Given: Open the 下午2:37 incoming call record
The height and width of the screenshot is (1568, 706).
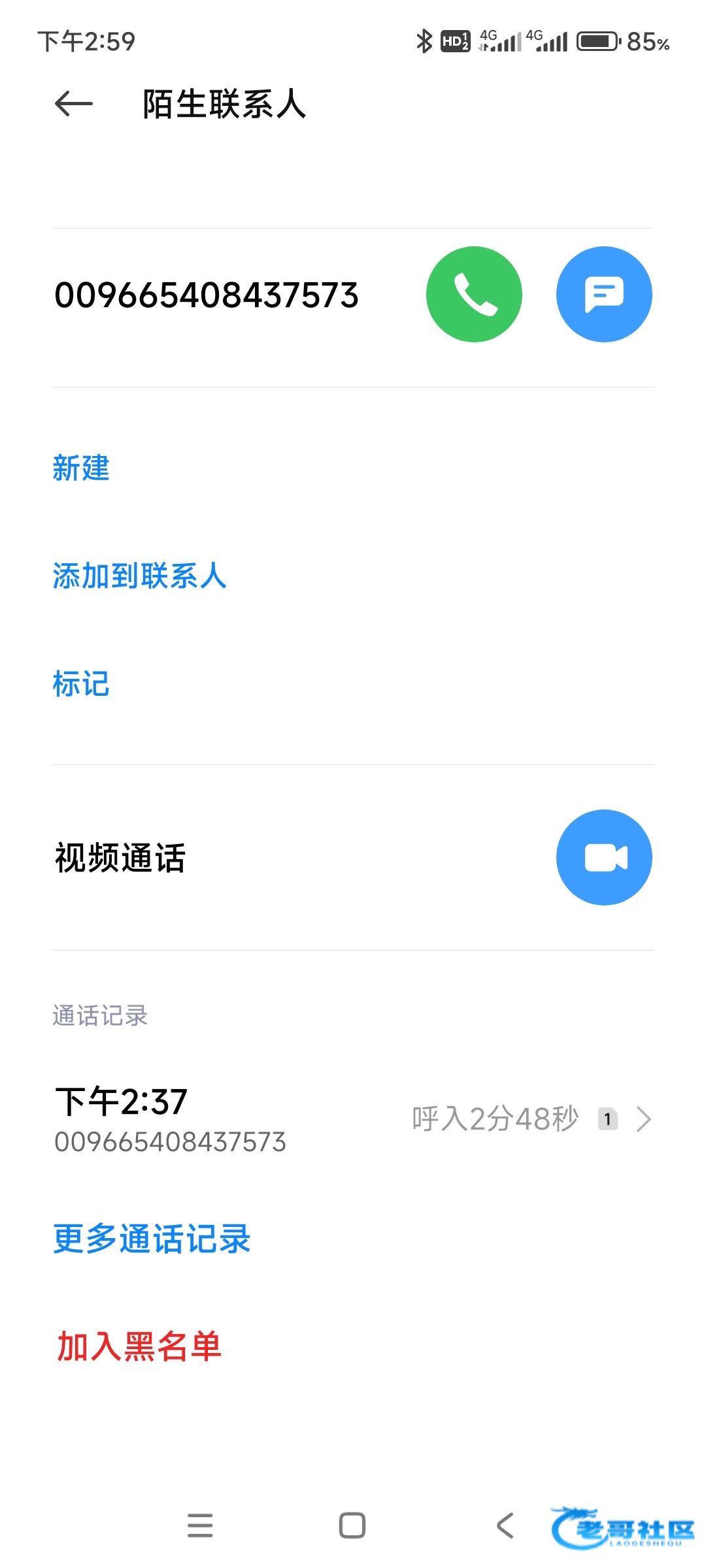Looking at the screenshot, I should click(x=353, y=1119).
